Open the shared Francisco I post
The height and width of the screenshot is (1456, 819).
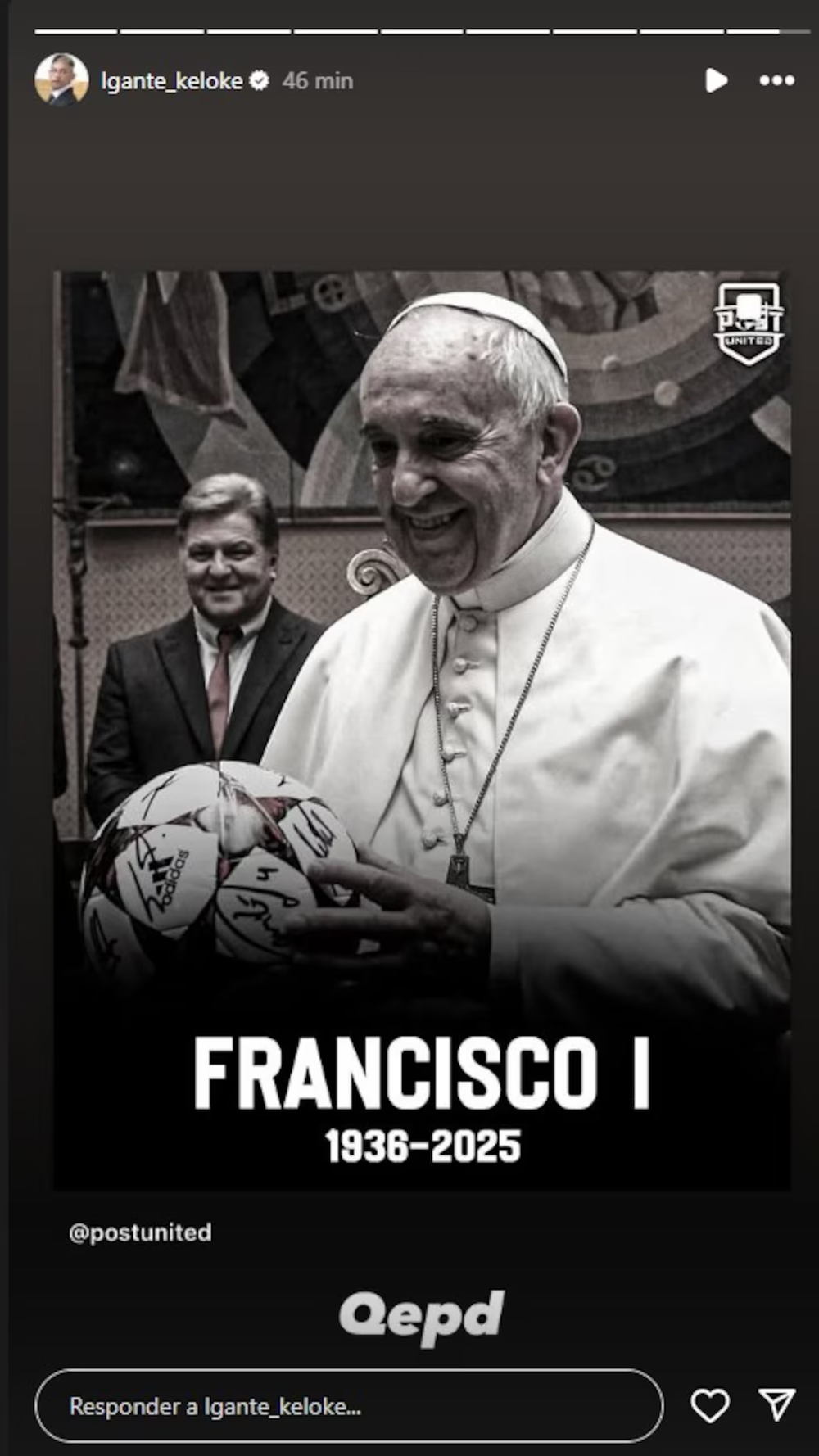[x=422, y=729]
